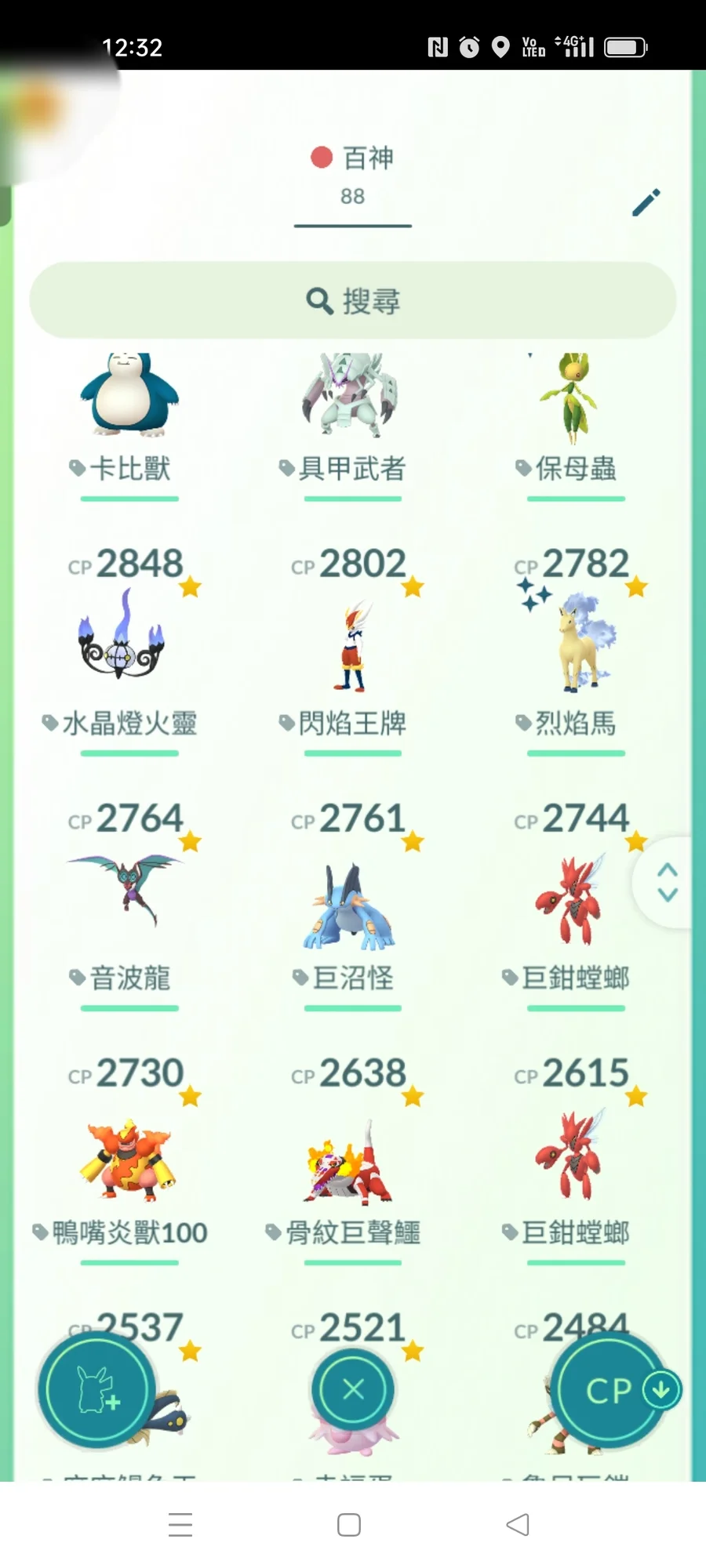Close the list with the X button

tap(353, 1389)
